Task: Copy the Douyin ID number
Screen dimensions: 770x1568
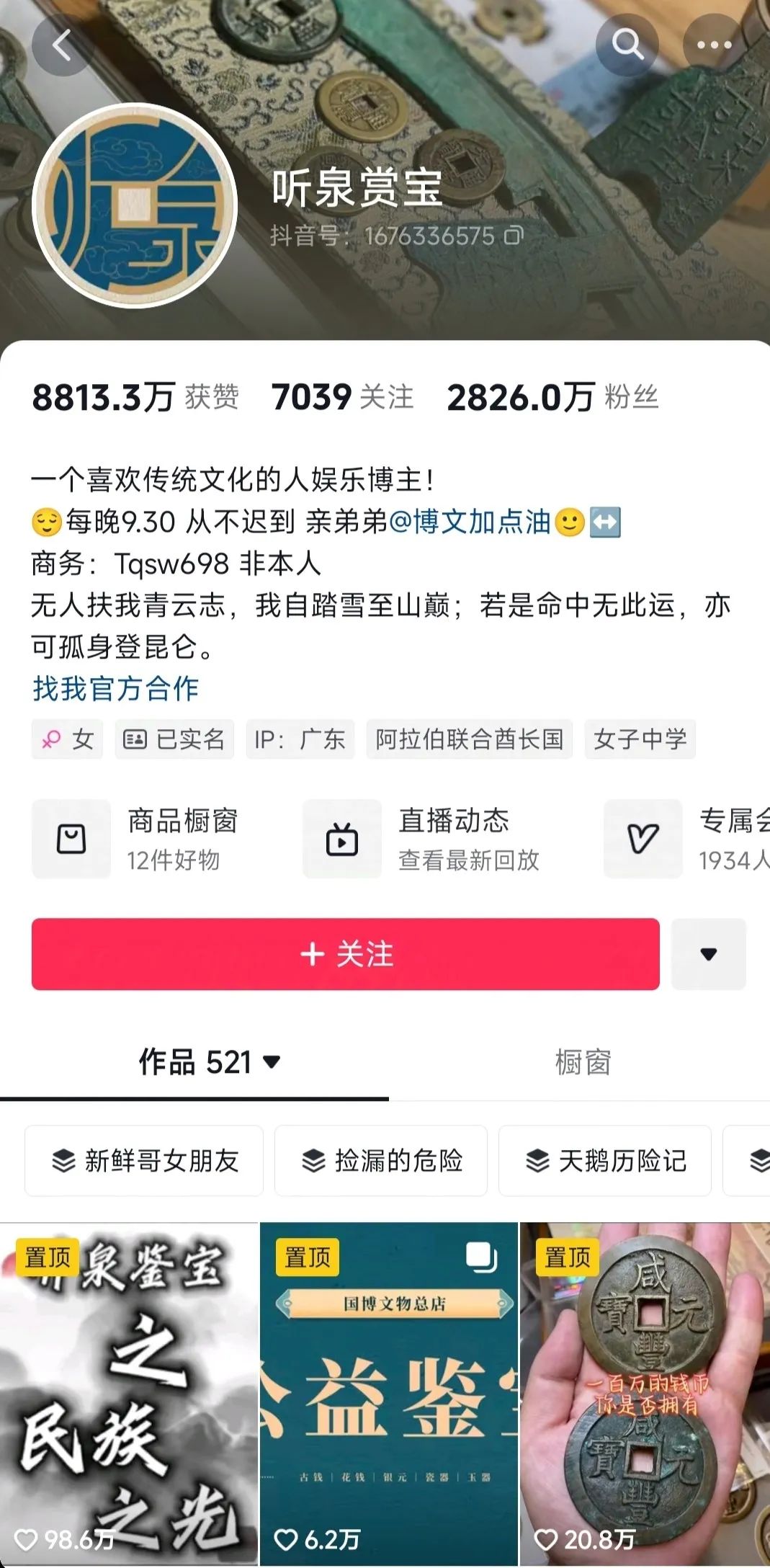Action: (513, 236)
